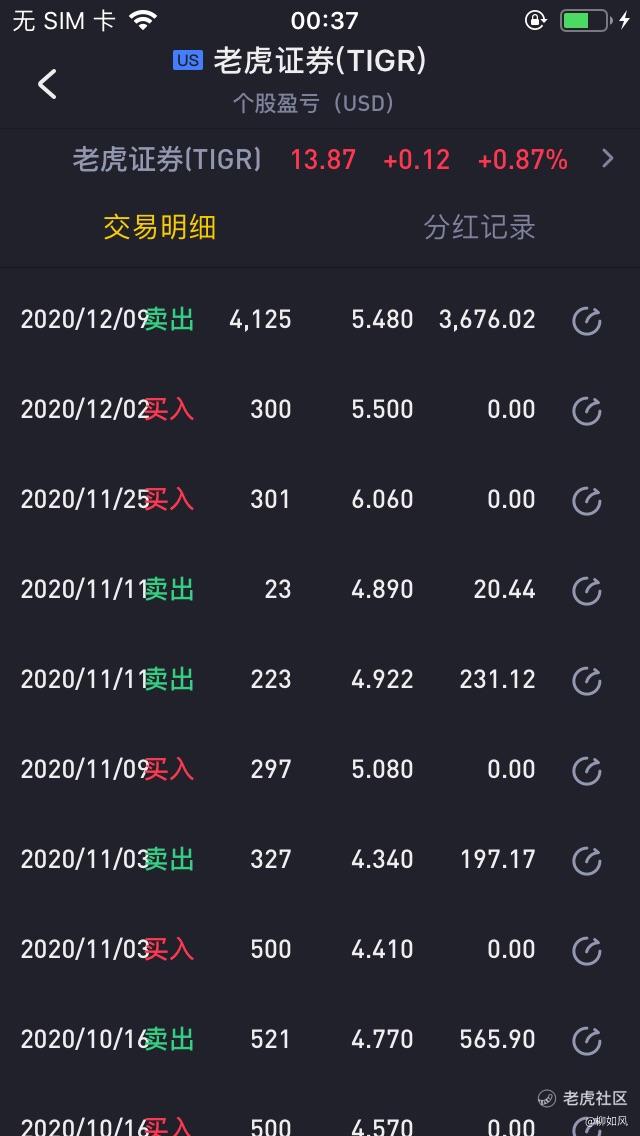Tap share icon for the 23-share sale
Screen dimensions: 640x1136
coord(586,591)
